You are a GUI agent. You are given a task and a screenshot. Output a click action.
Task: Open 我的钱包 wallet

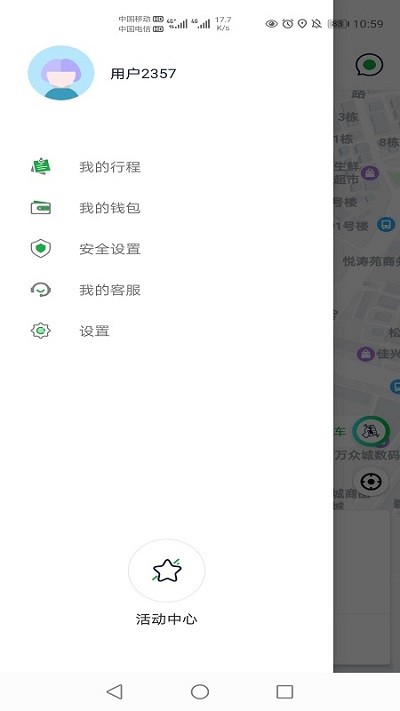coord(166,208)
